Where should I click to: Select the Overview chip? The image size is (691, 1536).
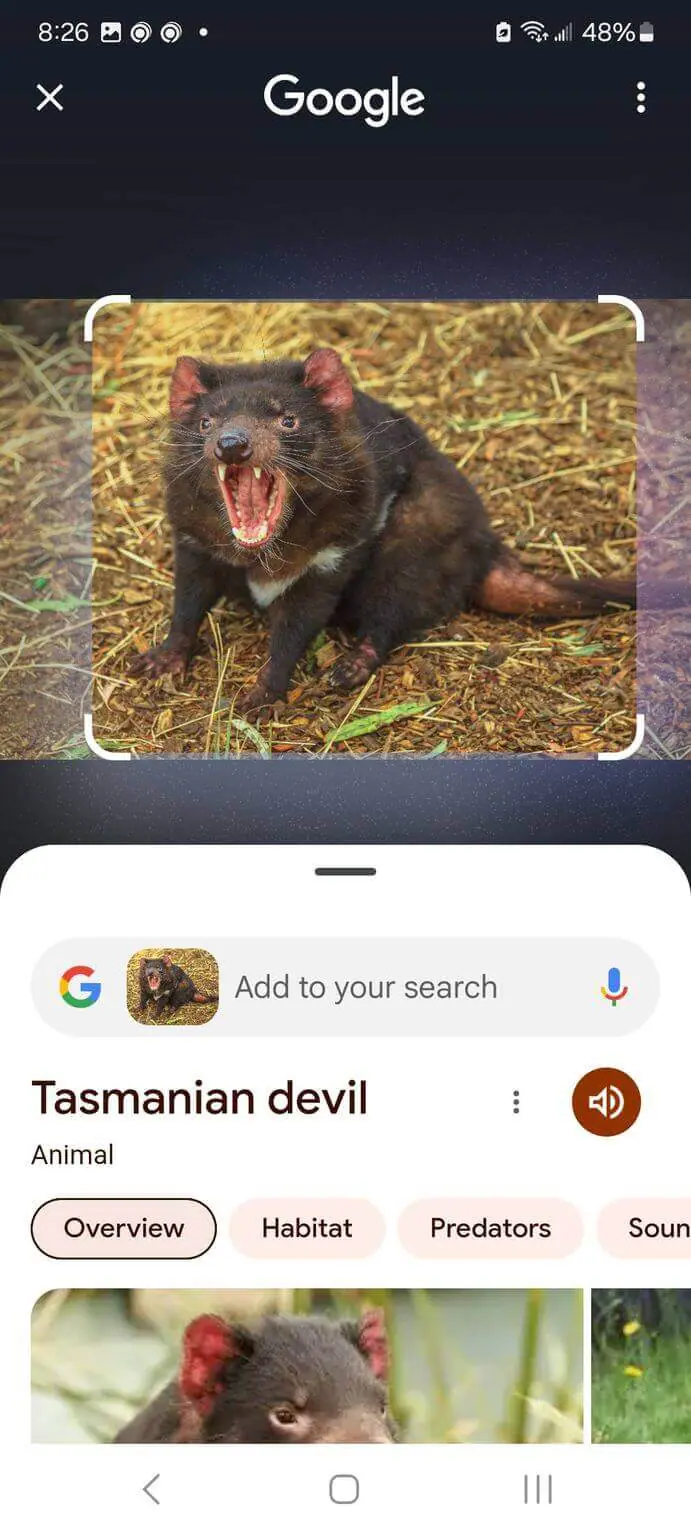point(124,1228)
